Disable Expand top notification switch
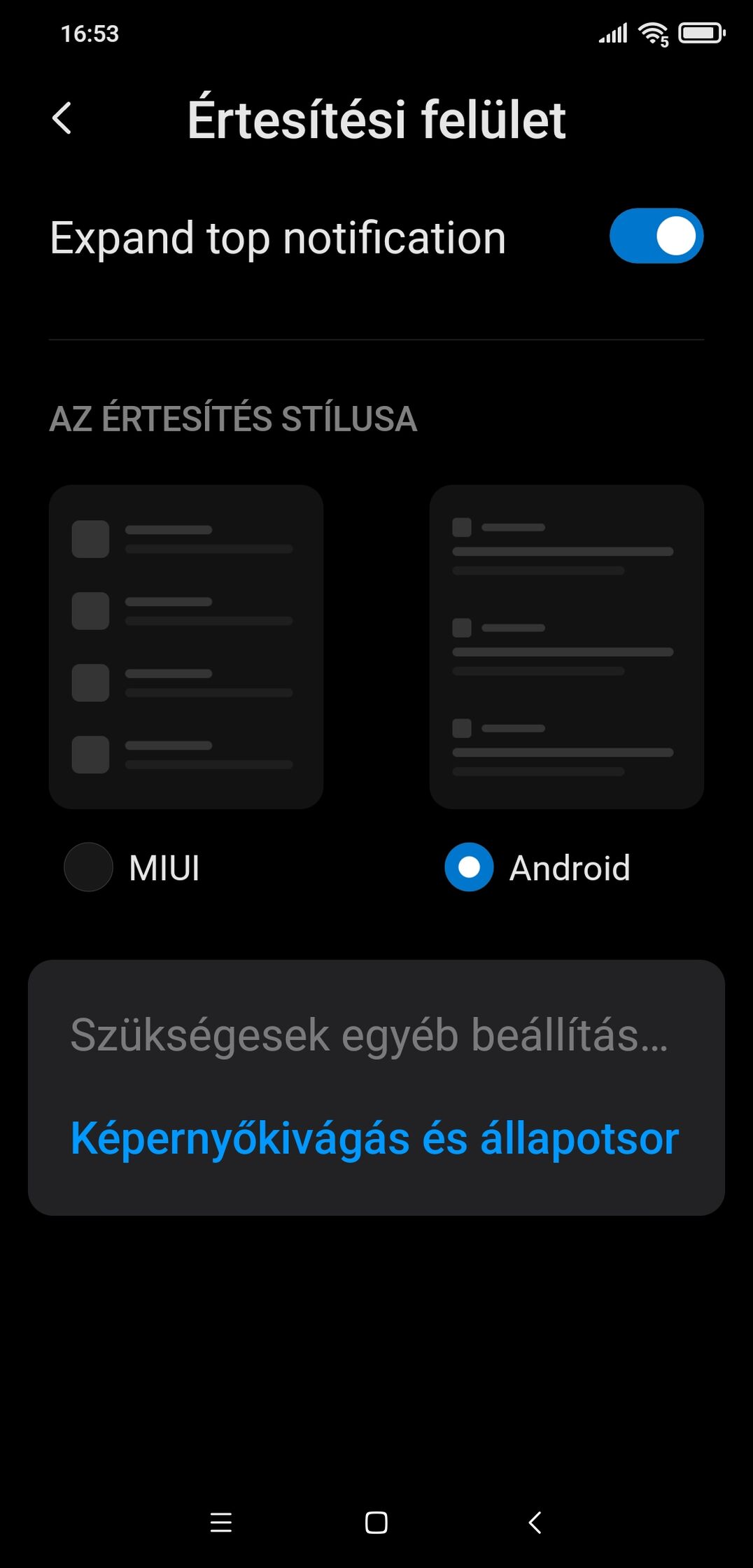 click(656, 236)
